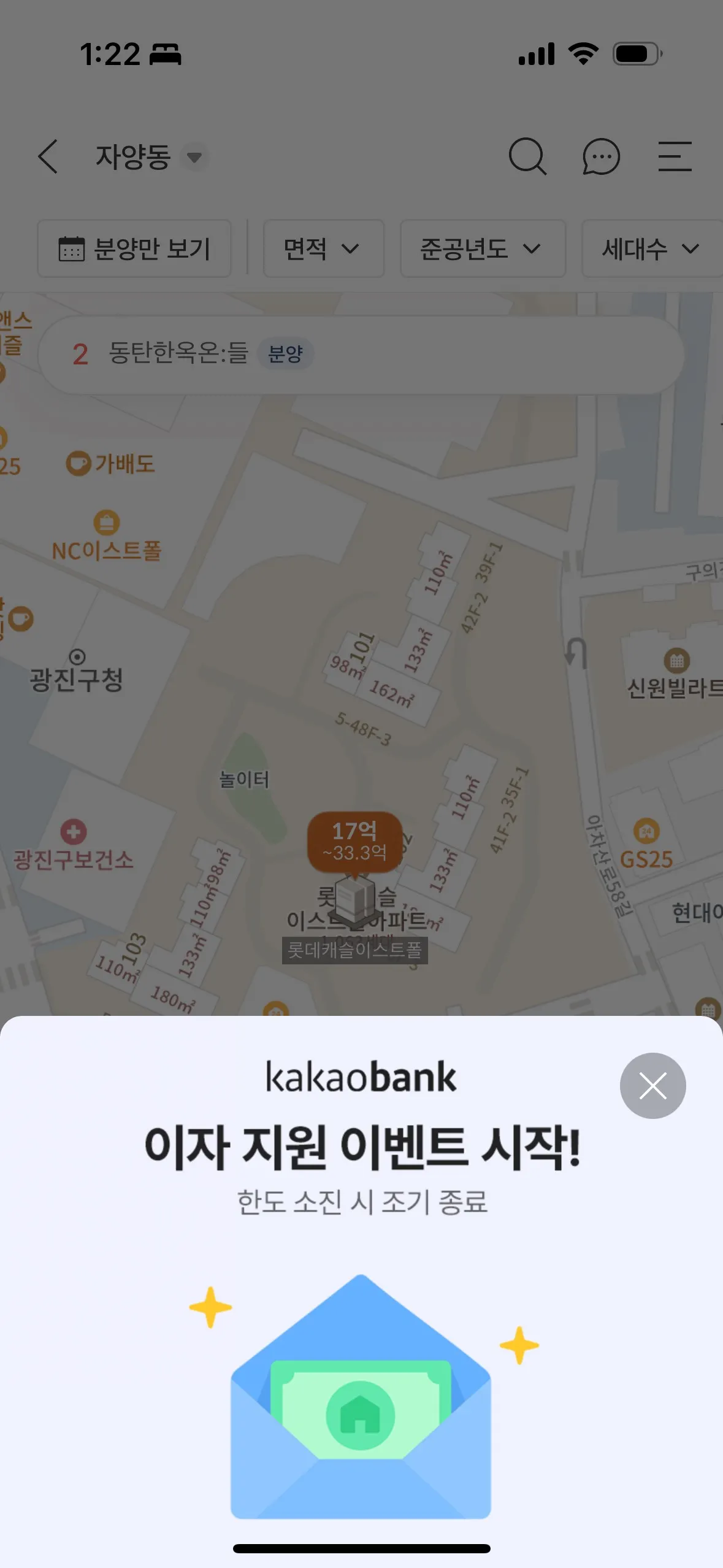Expand the 준공년도 filter dropdown

click(482, 248)
